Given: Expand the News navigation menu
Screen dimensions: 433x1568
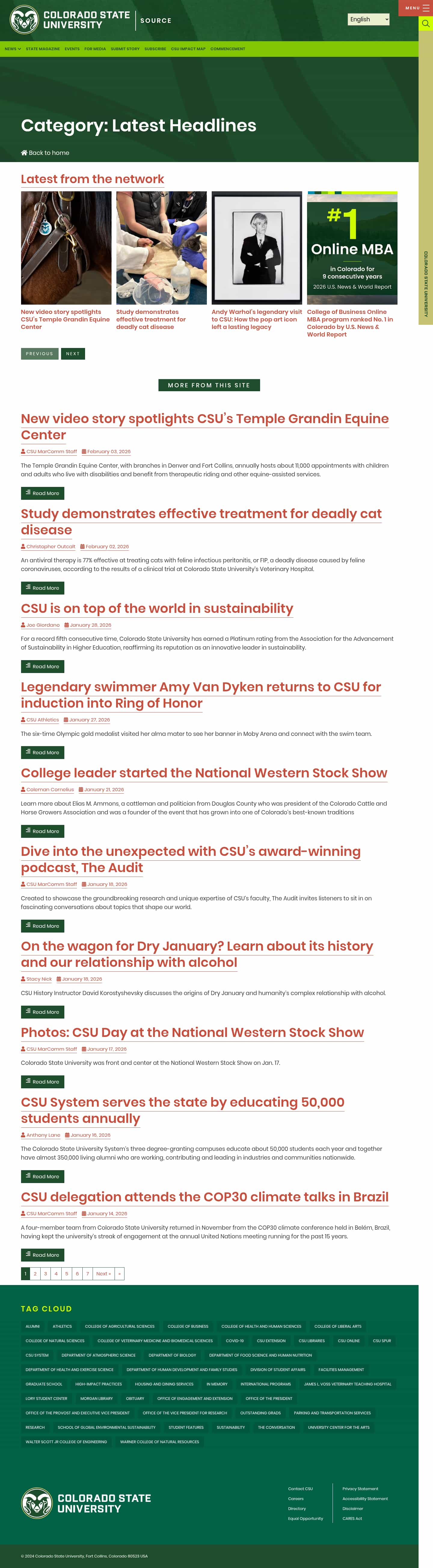Looking at the screenshot, I should point(13,49).
